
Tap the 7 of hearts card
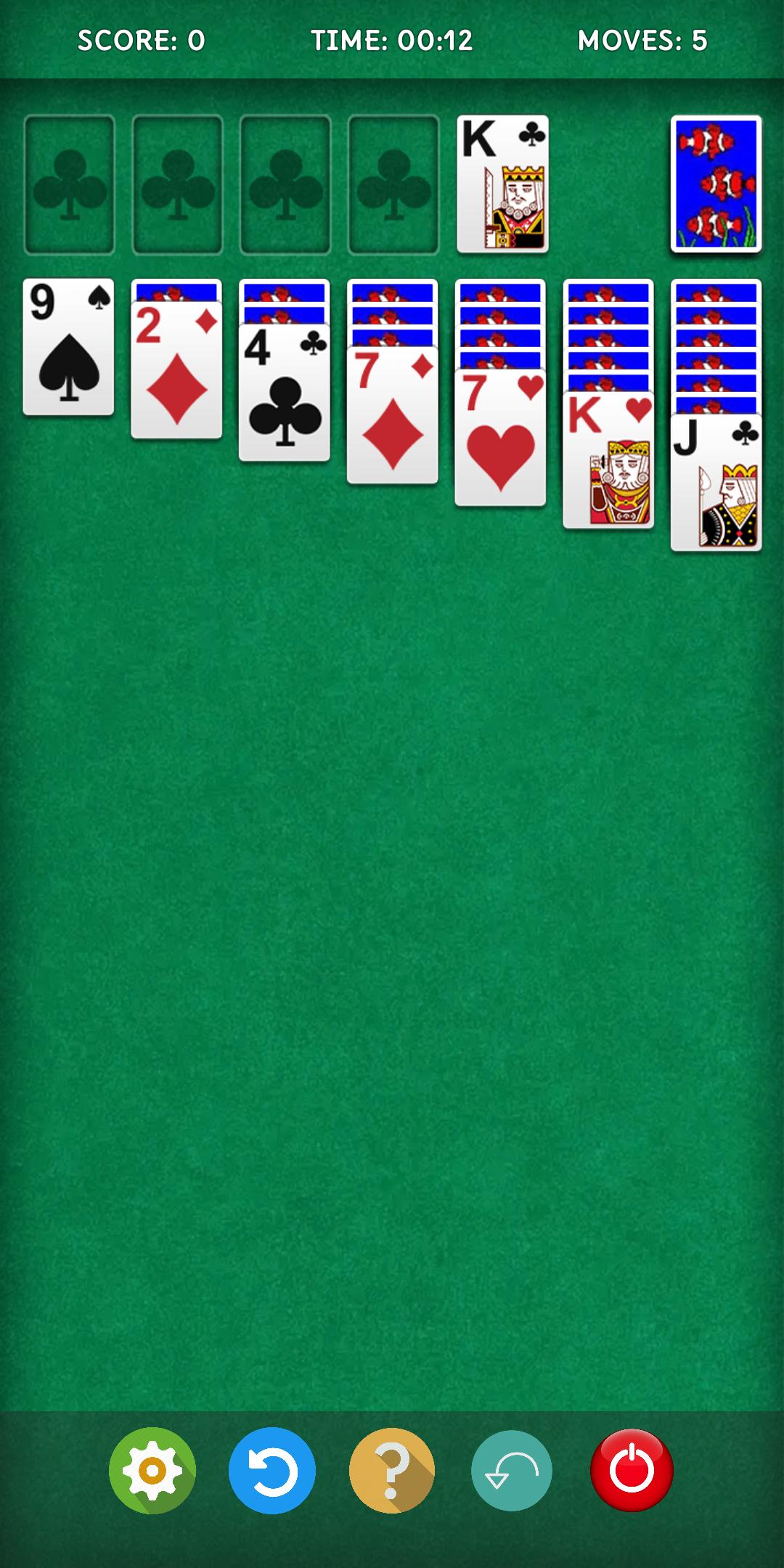tap(500, 438)
